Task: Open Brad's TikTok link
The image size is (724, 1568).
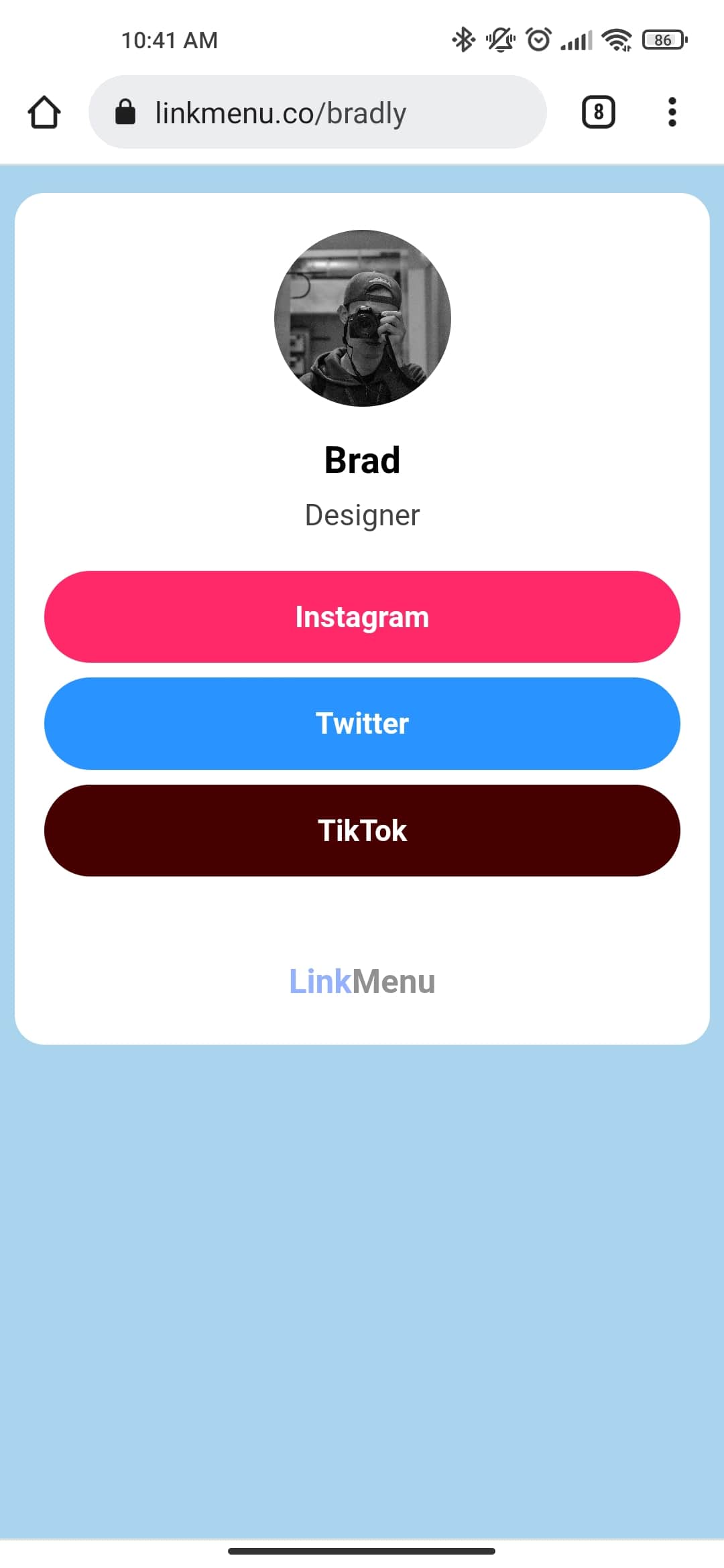Action: click(362, 830)
